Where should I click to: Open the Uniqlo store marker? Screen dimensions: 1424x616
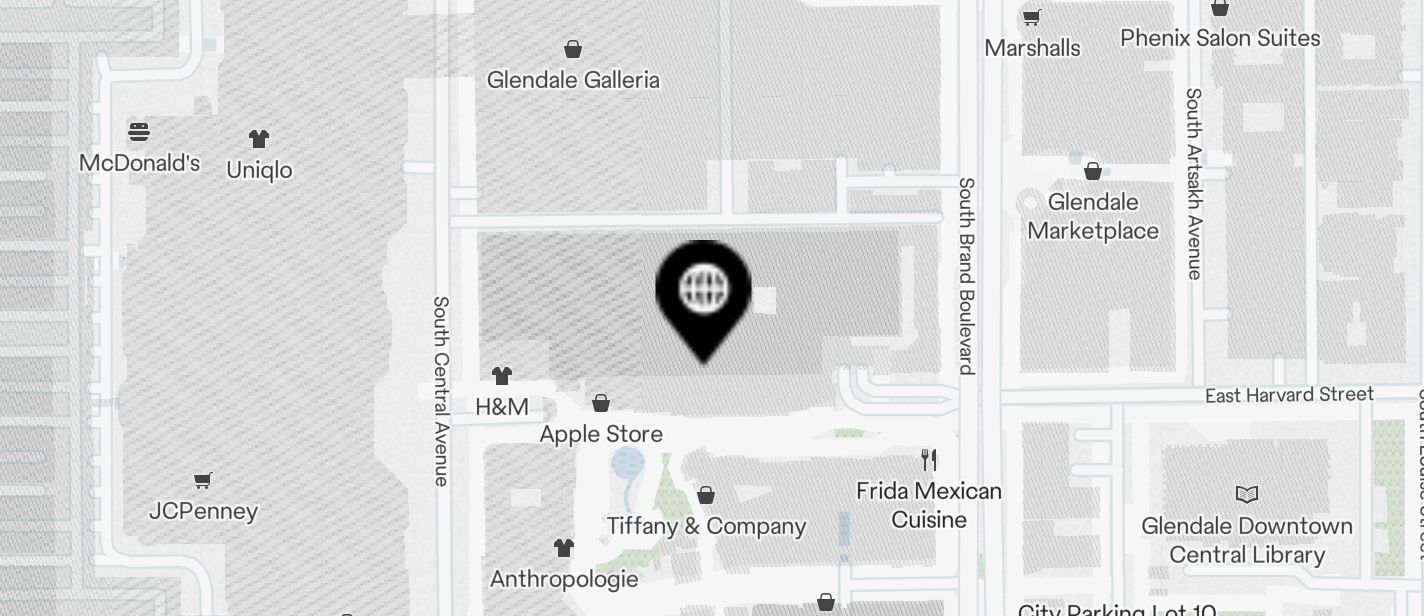click(259, 139)
